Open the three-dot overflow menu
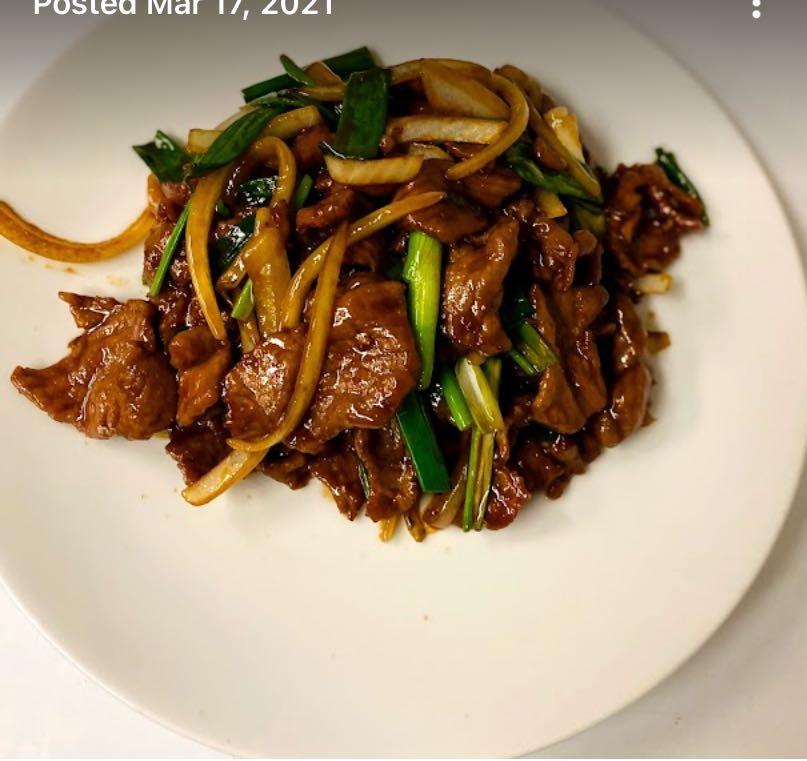 pos(756,7)
